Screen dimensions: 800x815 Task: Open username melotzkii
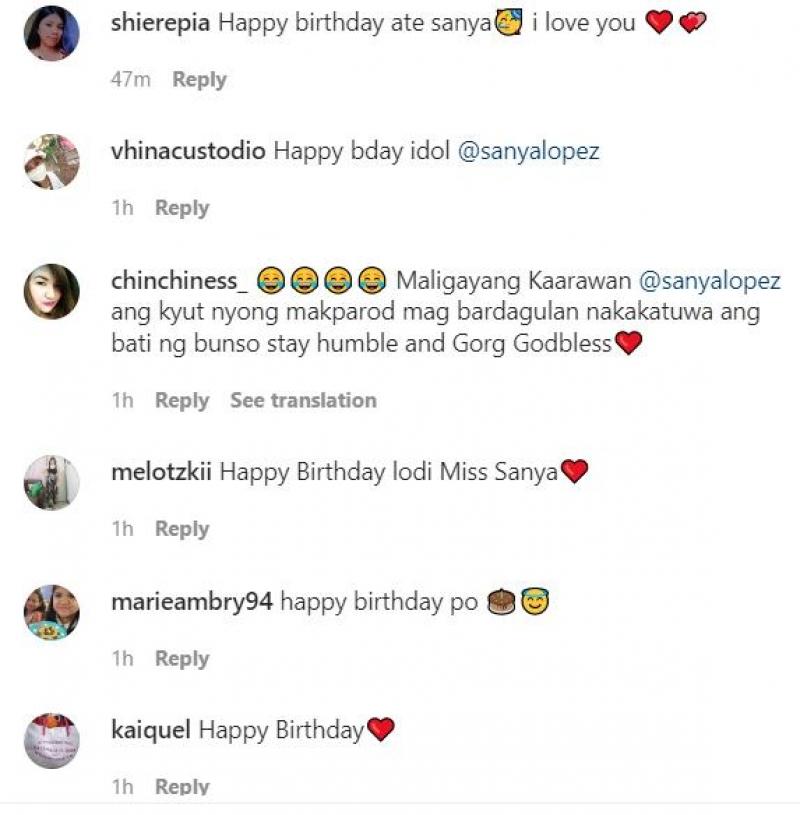pyautogui.click(x=161, y=472)
